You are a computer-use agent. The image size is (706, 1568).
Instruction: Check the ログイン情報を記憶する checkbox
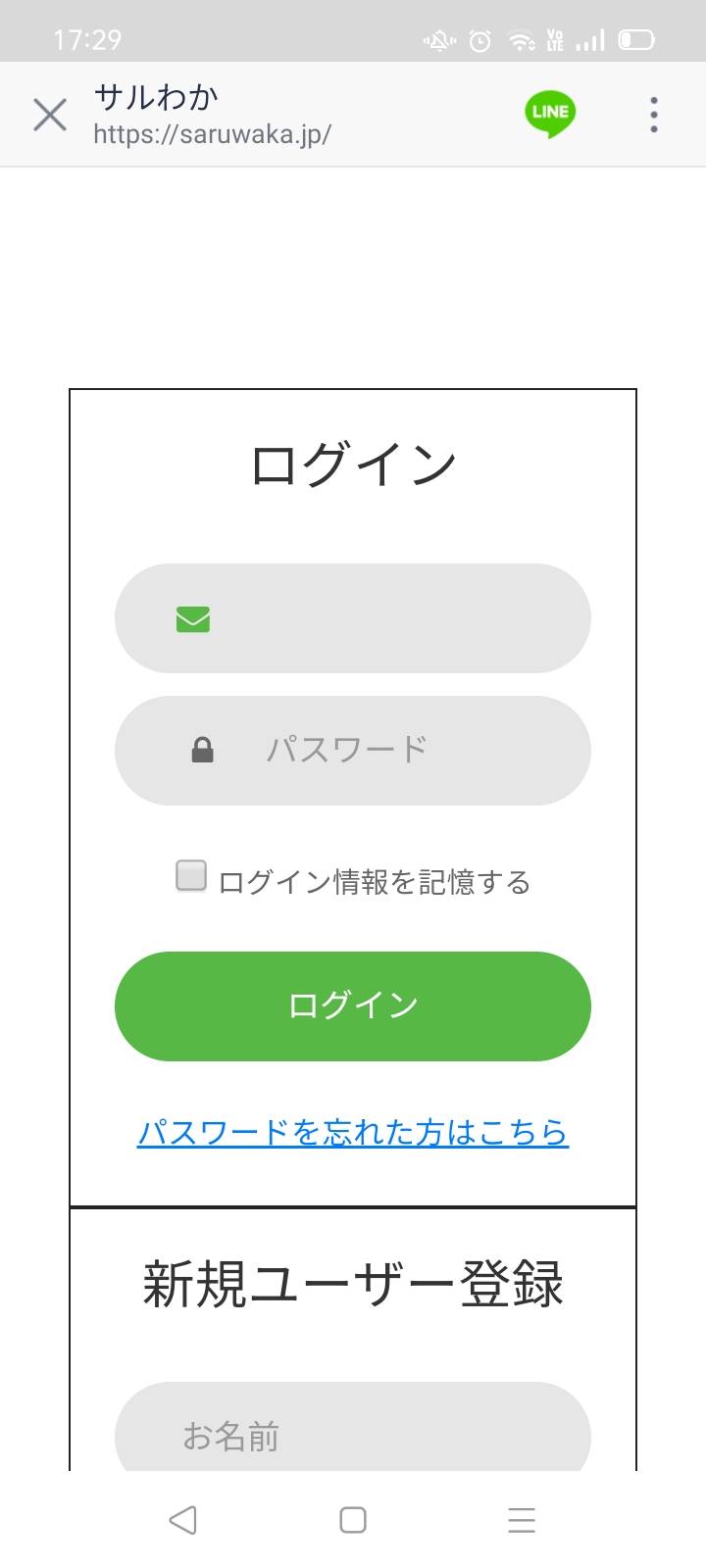(x=191, y=876)
